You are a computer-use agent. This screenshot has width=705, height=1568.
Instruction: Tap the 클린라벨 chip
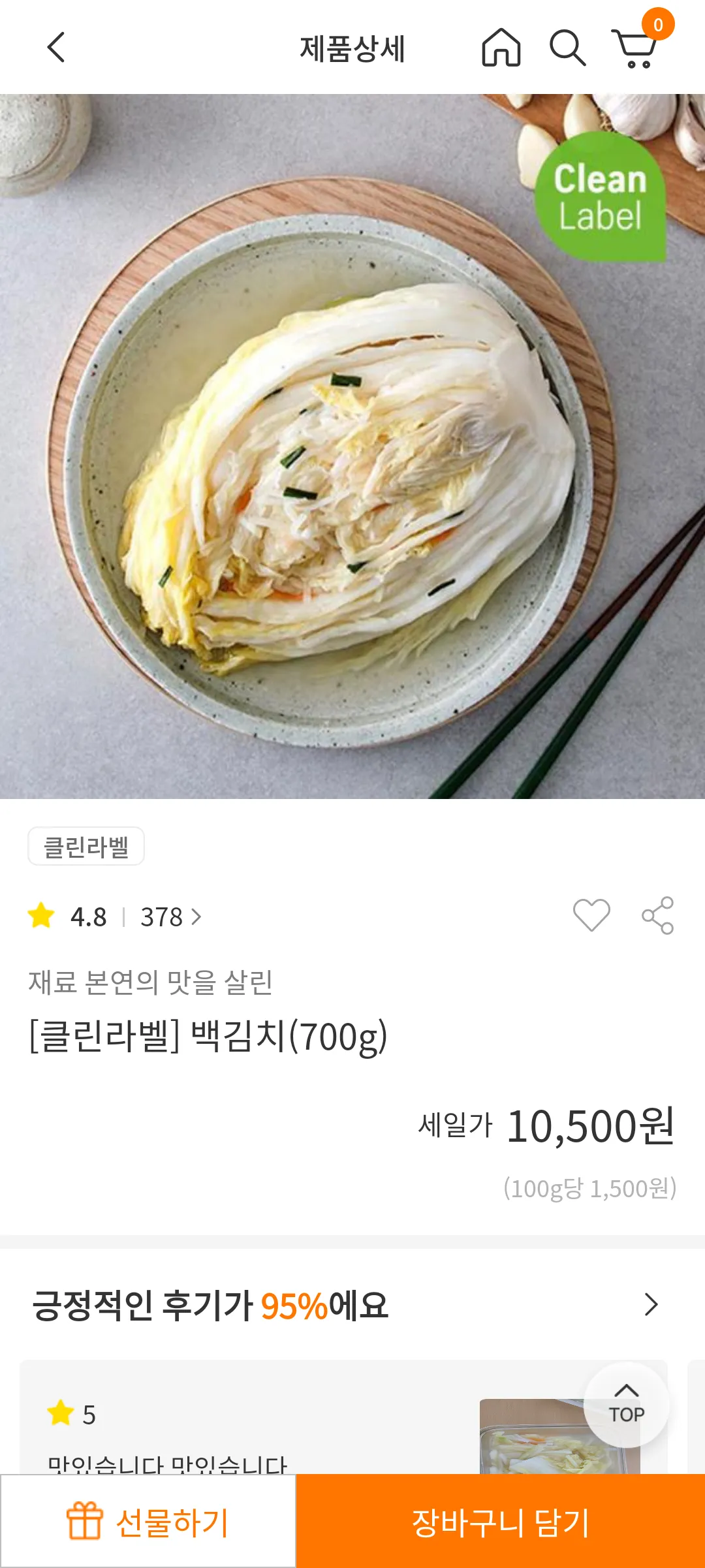point(86,847)
